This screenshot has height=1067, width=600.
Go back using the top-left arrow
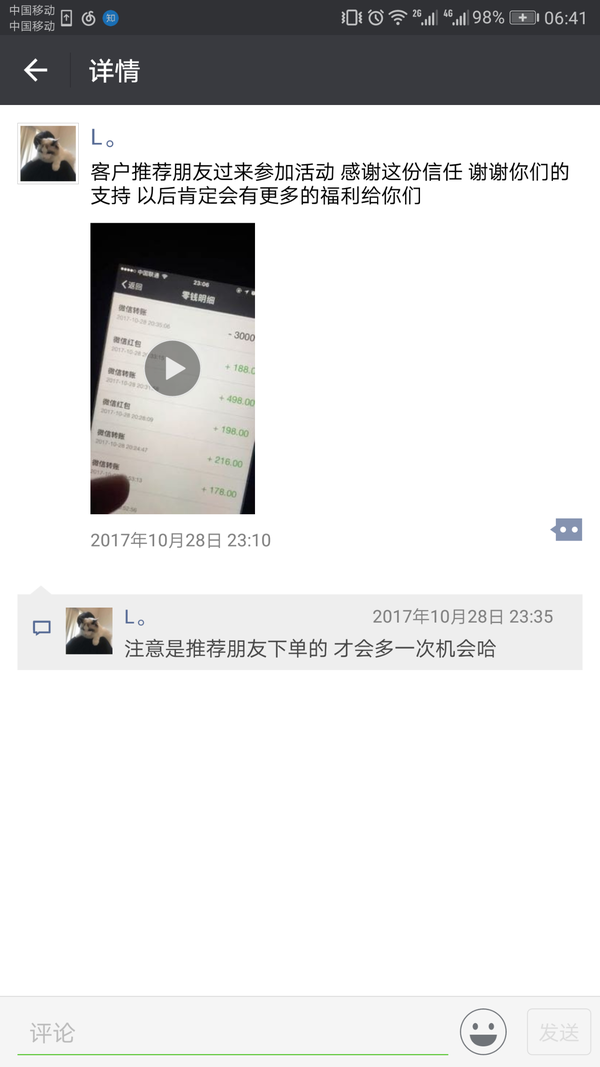[x=35, y=70]
